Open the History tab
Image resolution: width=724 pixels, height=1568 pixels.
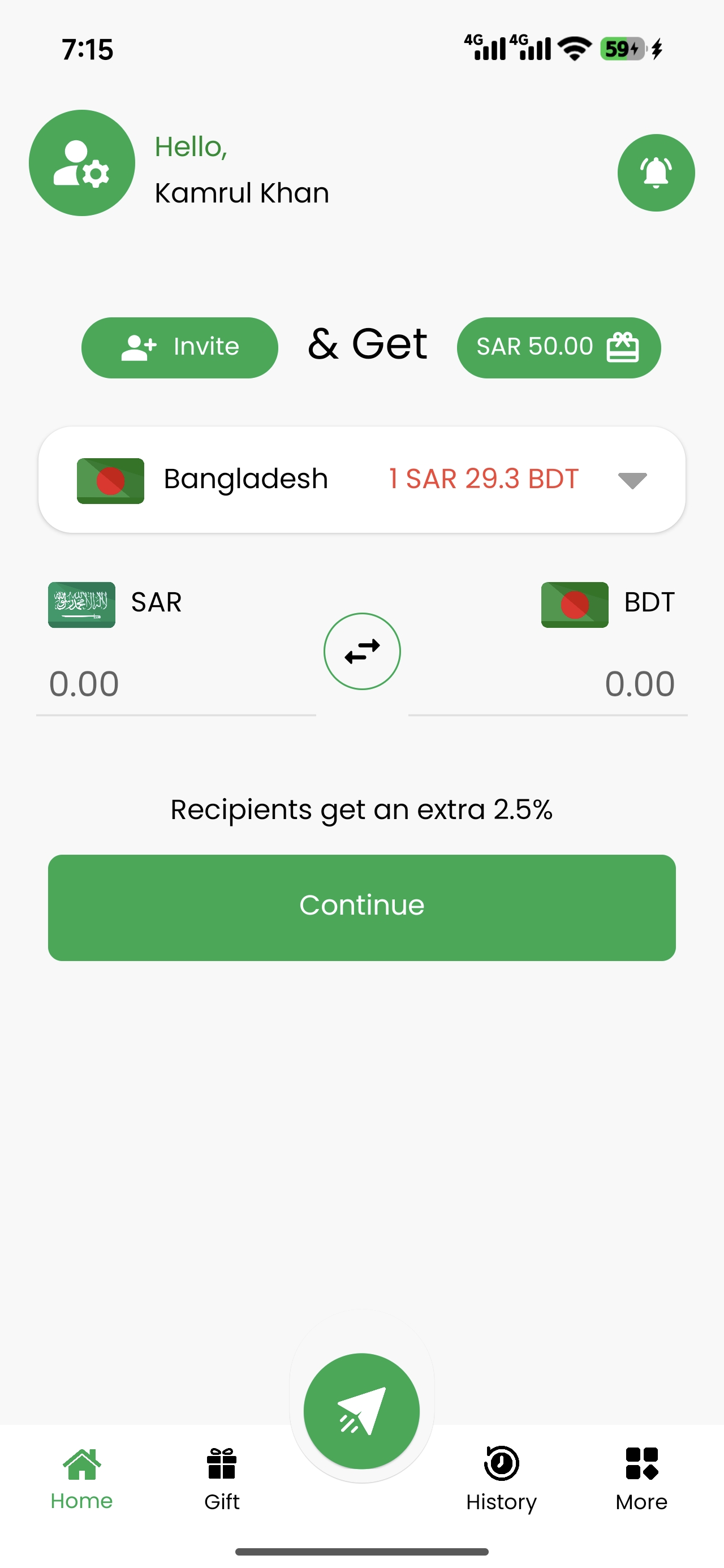click(x=501, y=1478)
